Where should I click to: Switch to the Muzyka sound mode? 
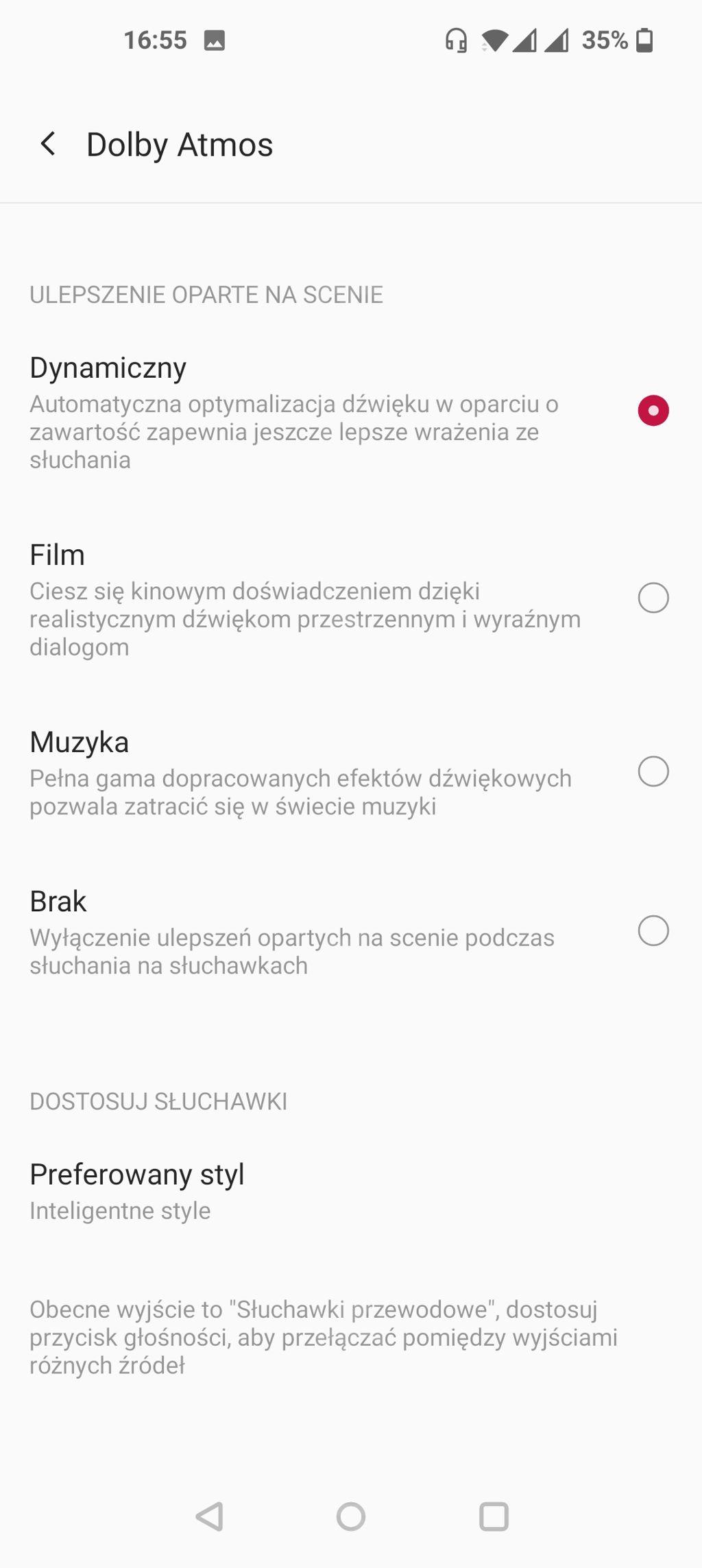click(653, 772)
